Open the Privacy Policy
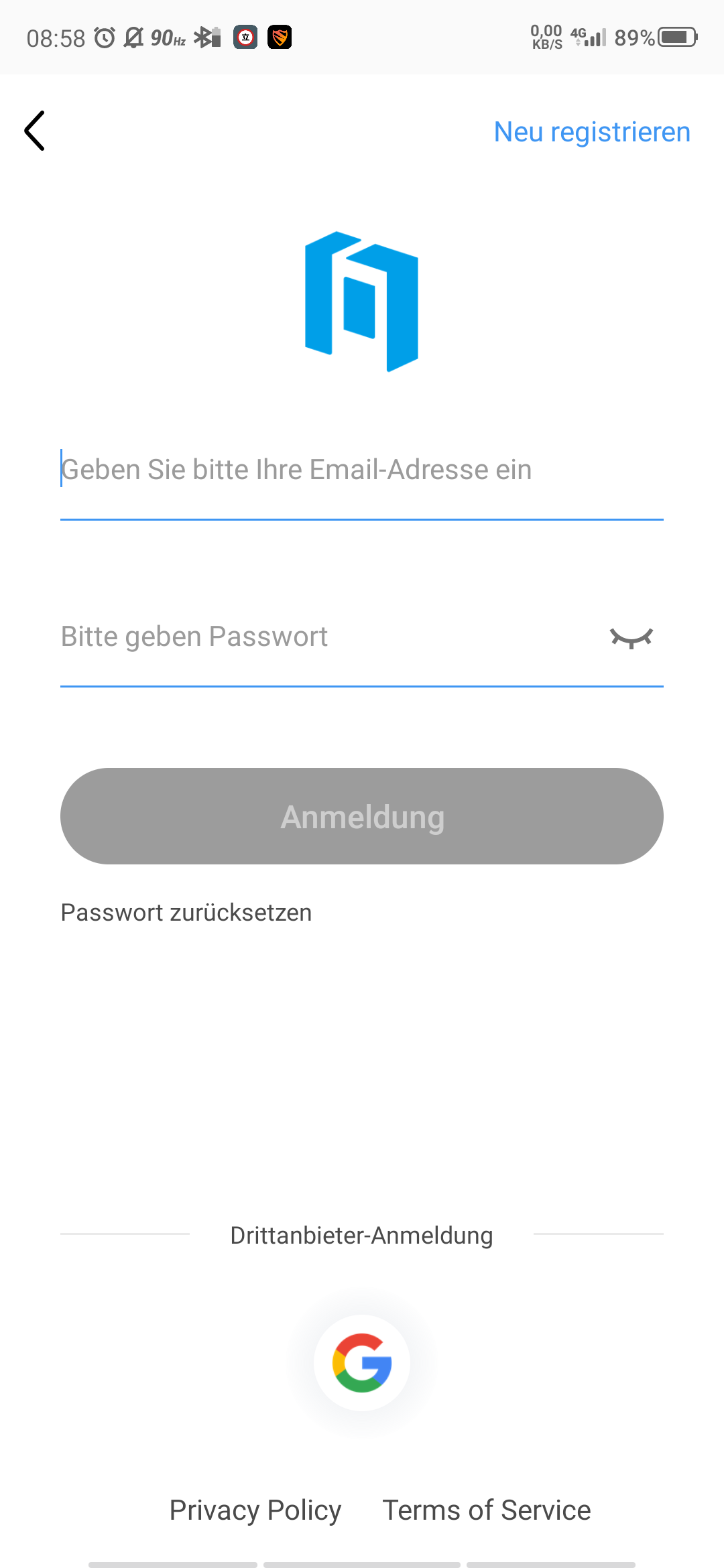The height and width of the screenshot is (1568, 724). pyautogui.click(x=255, y=1510)
